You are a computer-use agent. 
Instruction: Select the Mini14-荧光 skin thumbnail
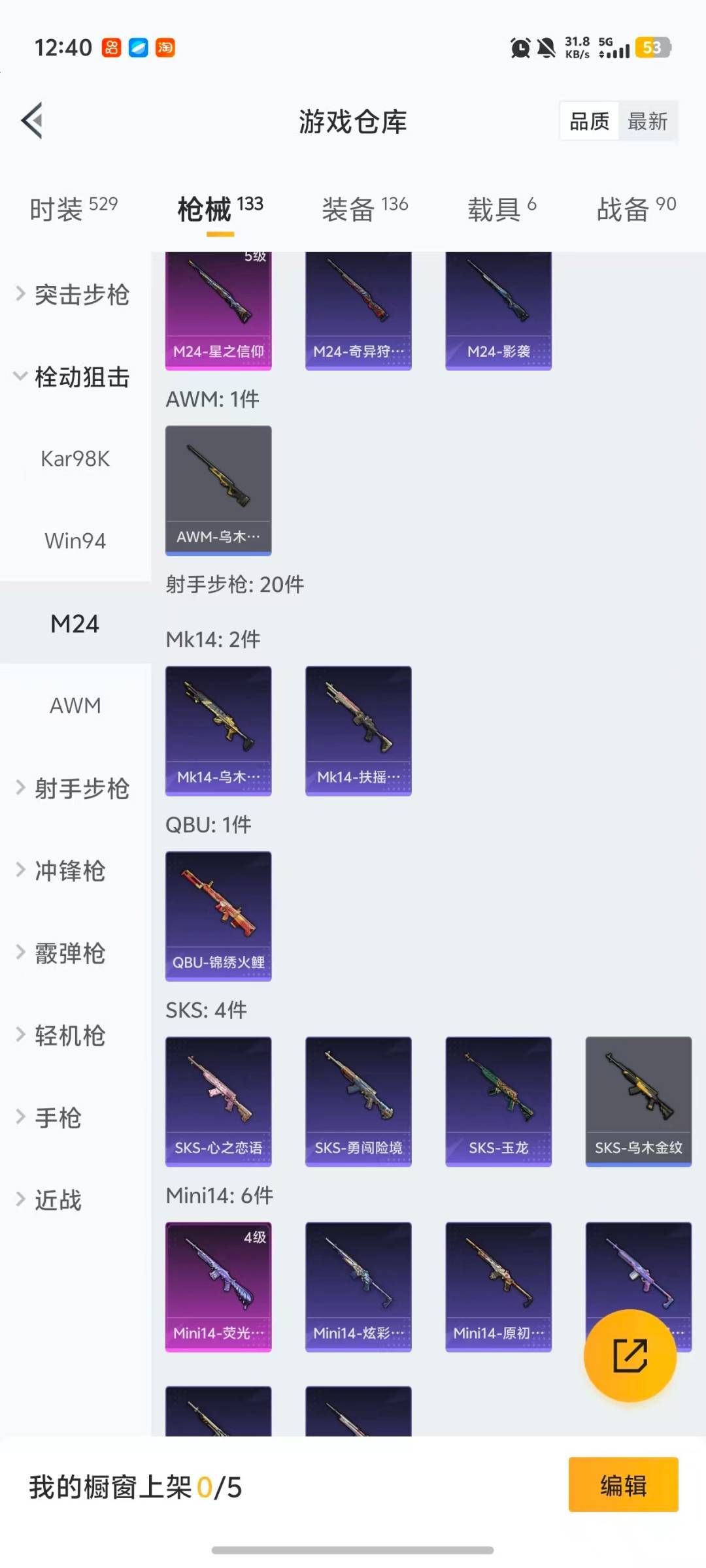[218, 1287]
